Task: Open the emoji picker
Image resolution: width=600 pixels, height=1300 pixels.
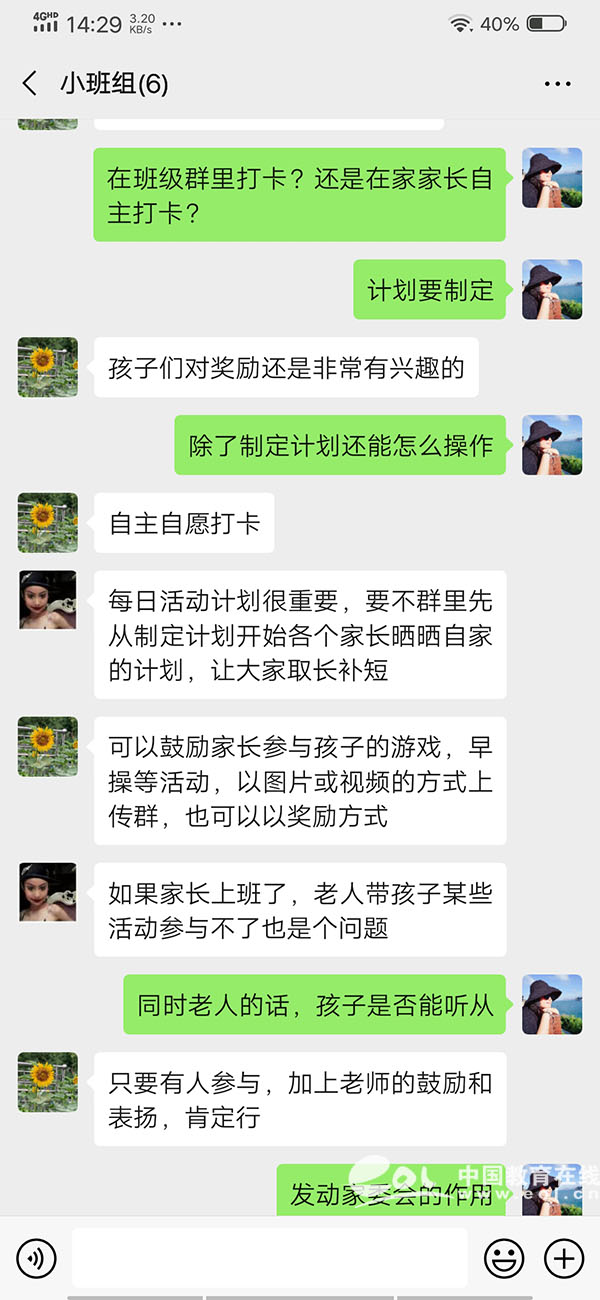Action: click(x=504, y=1257)
